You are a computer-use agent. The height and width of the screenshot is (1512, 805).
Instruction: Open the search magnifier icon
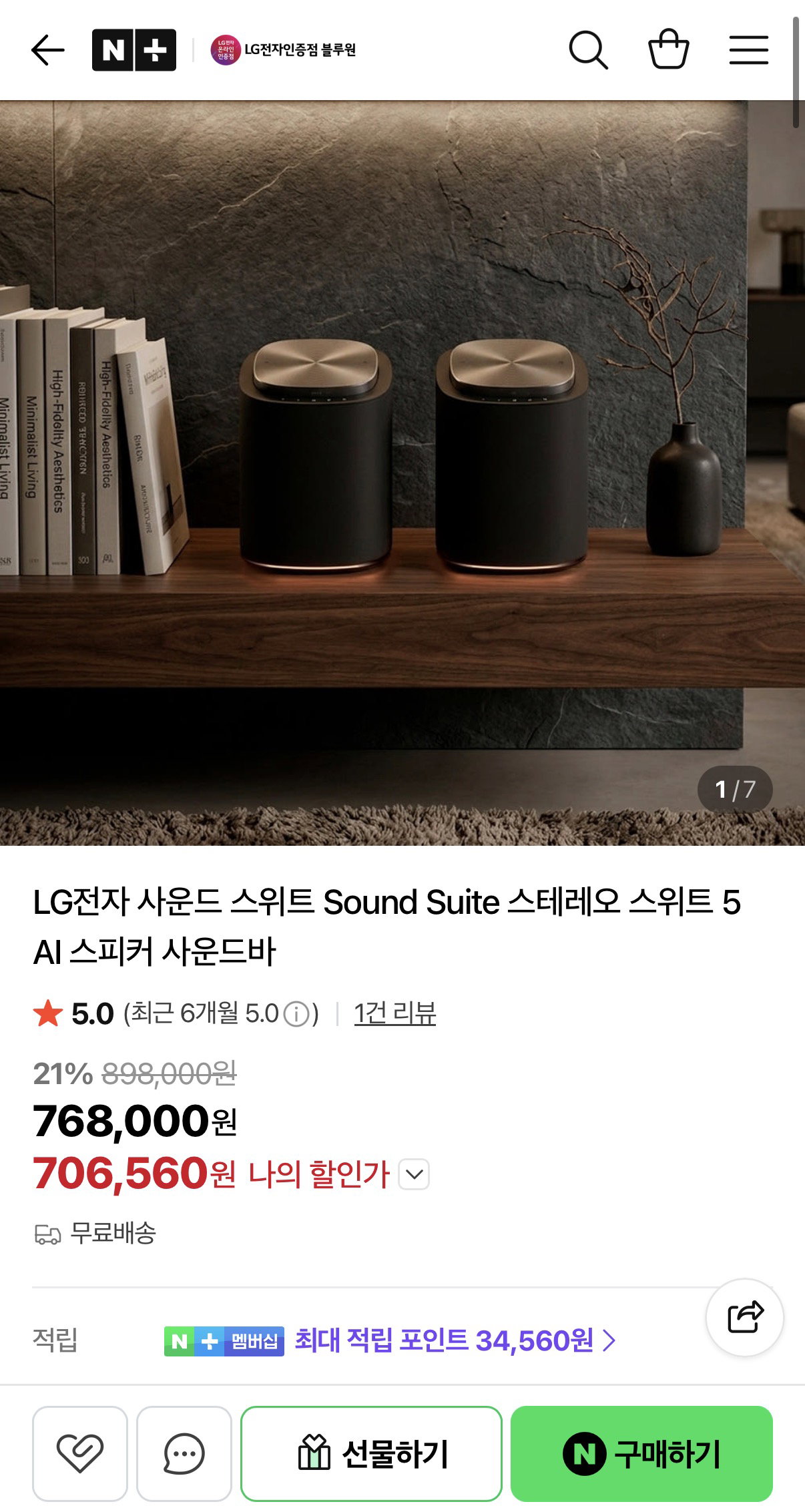[x=588, y=50]
